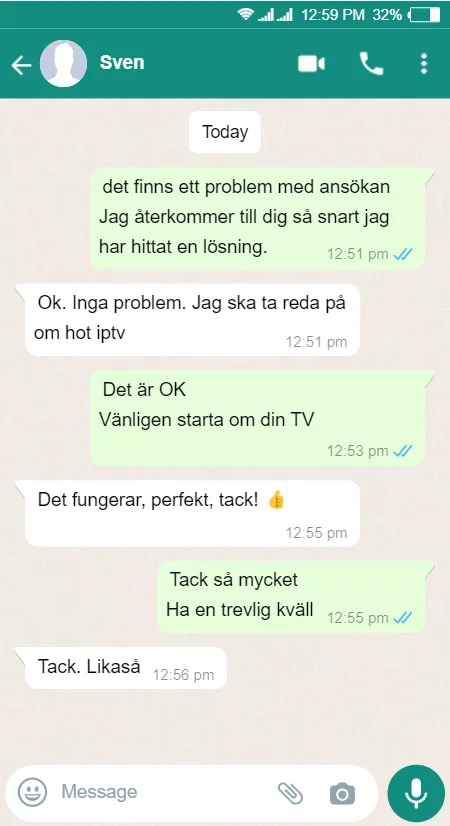The image size is (450, 826).
Task: Open Sven's contact name in the header
Action: pos(122,62)
